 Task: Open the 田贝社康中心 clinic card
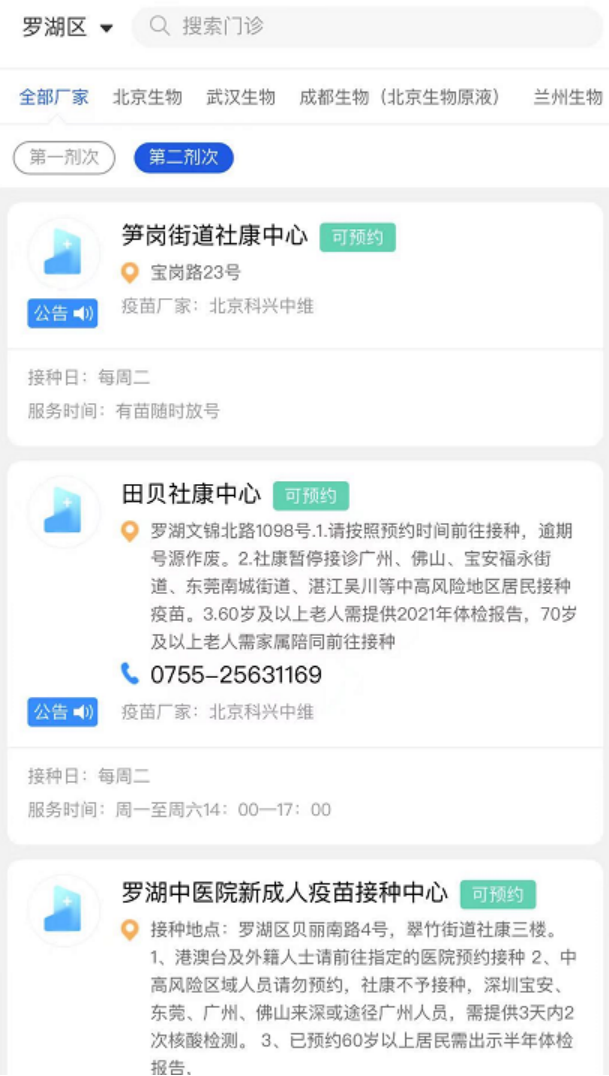[x=191, y=494]
